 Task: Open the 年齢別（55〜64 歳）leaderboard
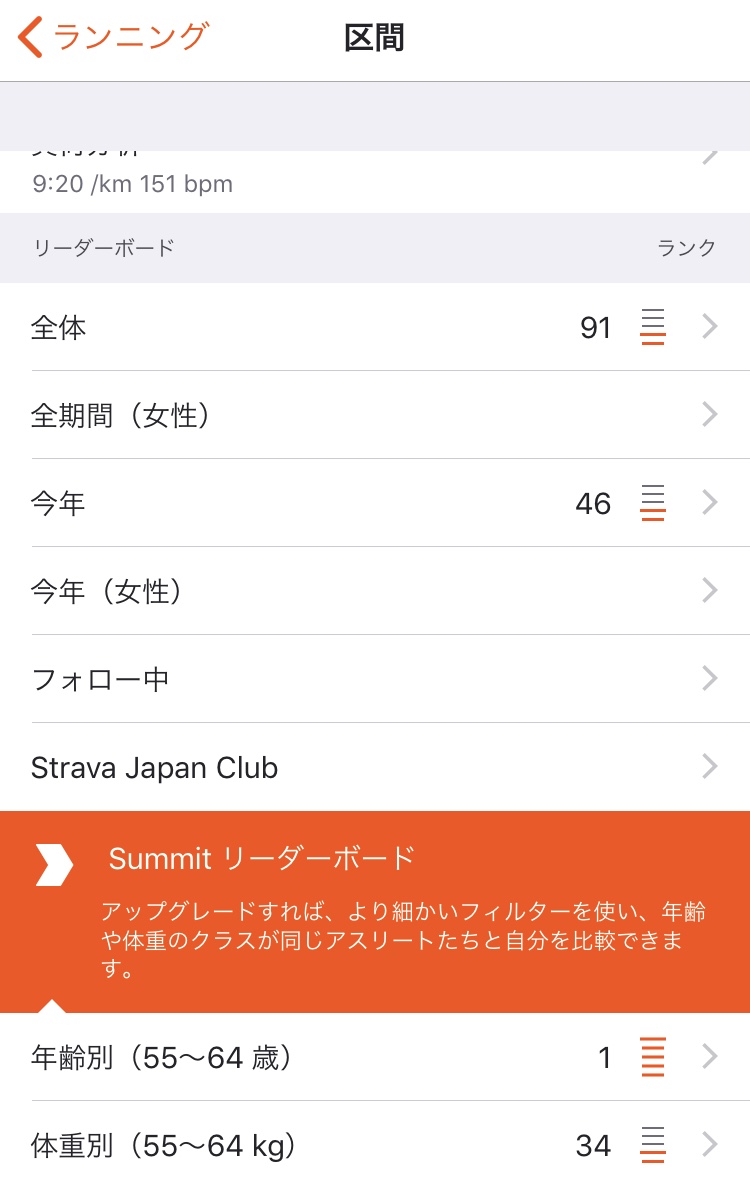pos(375,1057)
